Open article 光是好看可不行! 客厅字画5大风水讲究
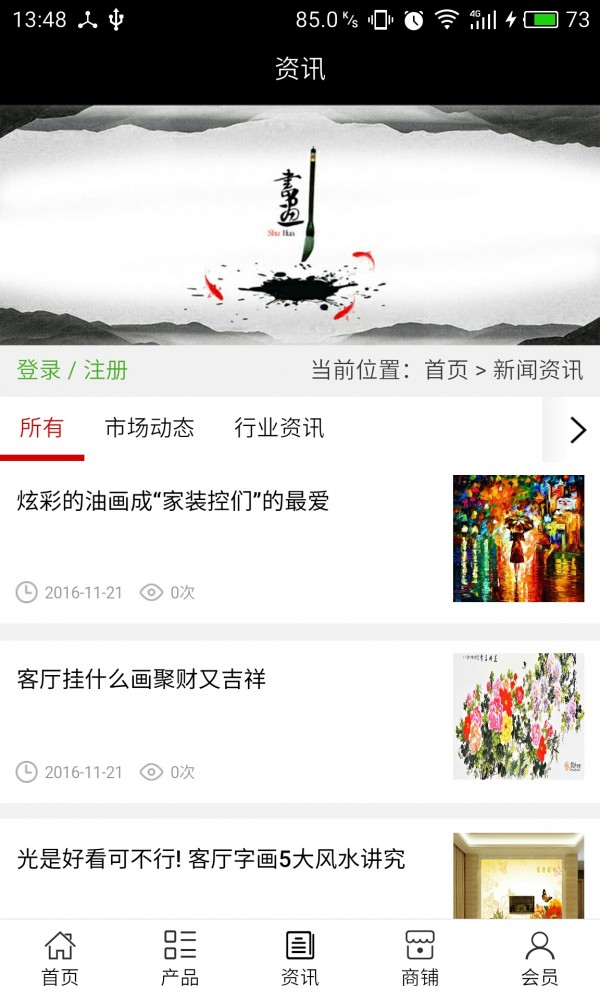The height and width of the screenshot is (1000, 600). [211, 859]
